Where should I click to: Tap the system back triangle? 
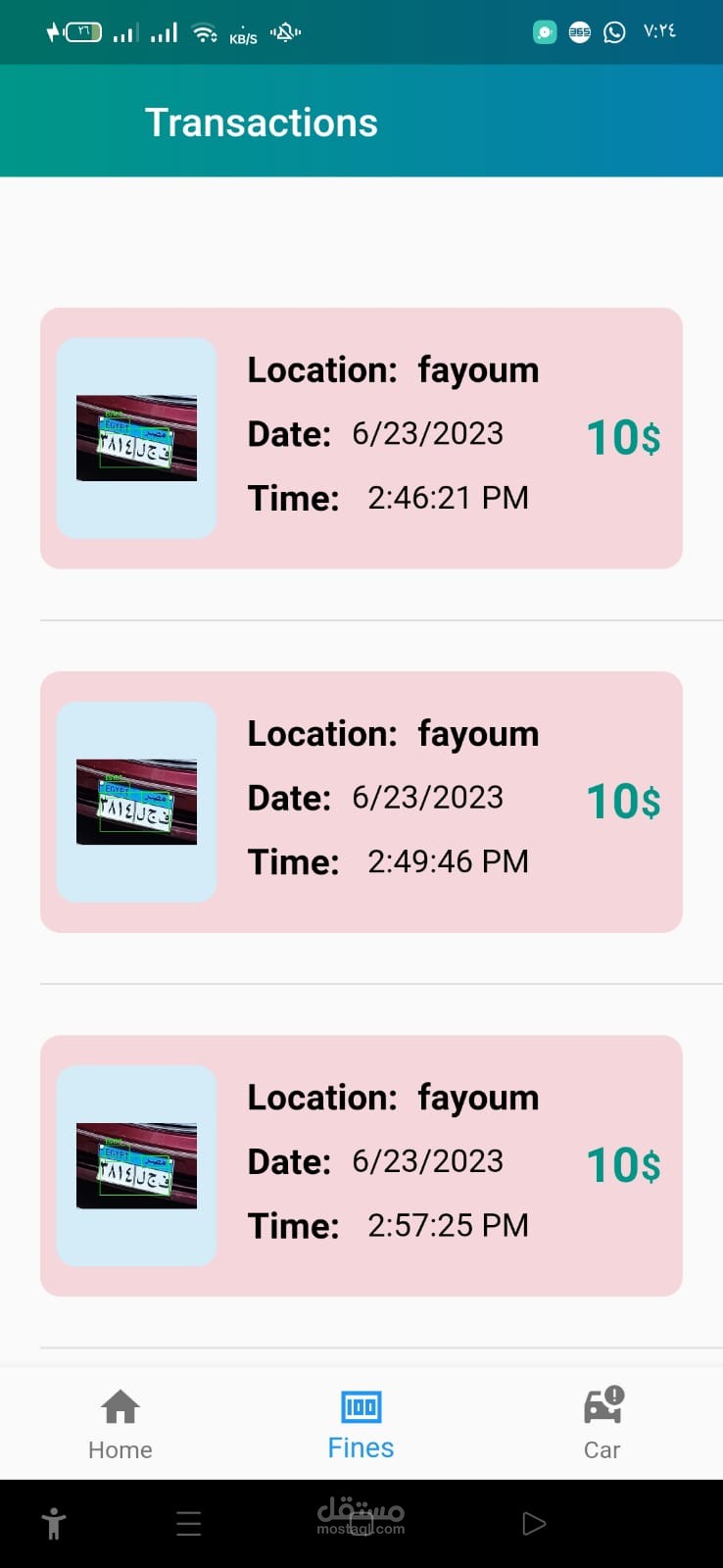tap(534, 1523)
